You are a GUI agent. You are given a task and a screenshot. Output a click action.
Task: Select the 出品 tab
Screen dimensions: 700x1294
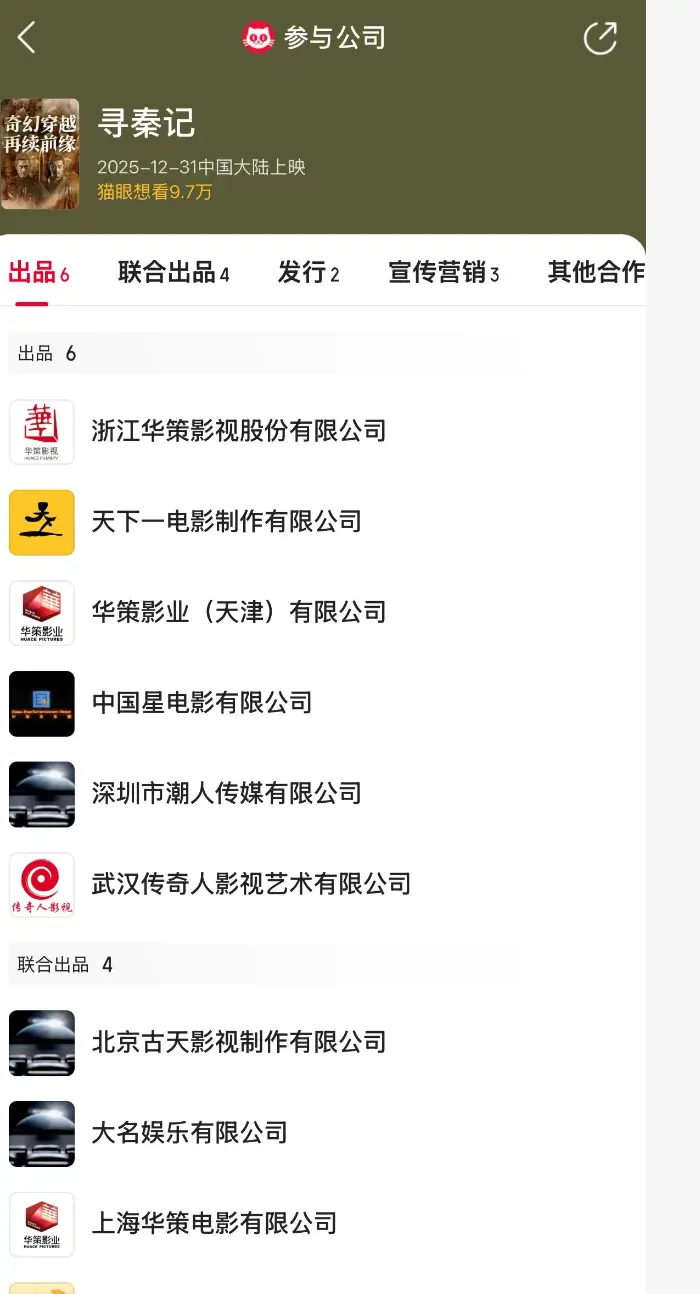[x=38, y=272]
